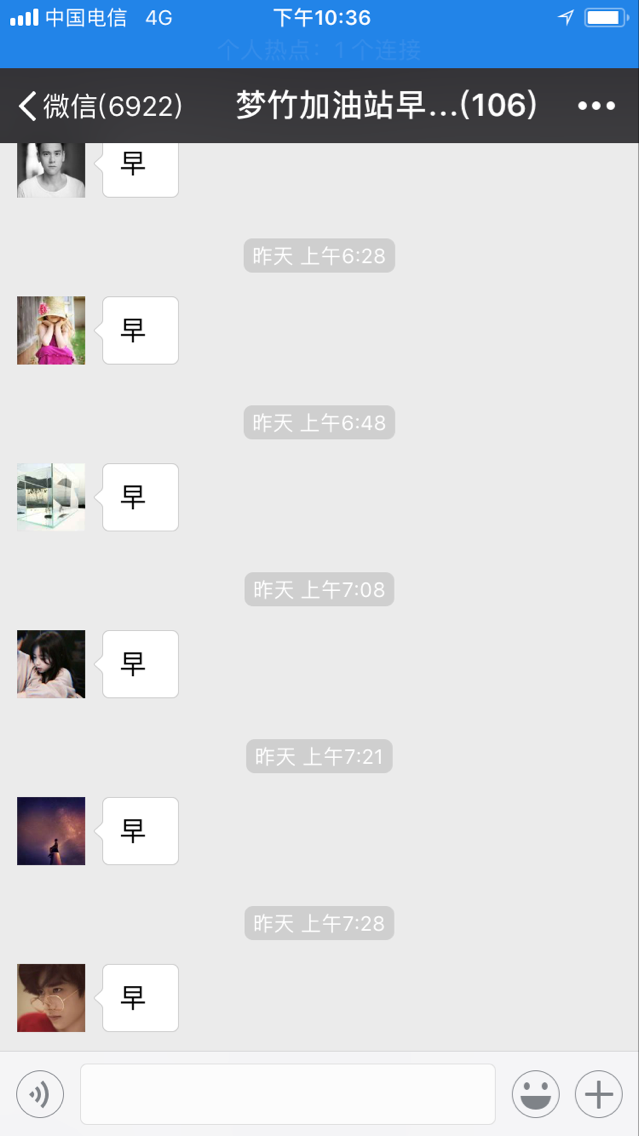Image resolution: width=639 pixels, height=1136 pixels.
Task: Open profile of glass room avatar
Action: pos(51,497)
